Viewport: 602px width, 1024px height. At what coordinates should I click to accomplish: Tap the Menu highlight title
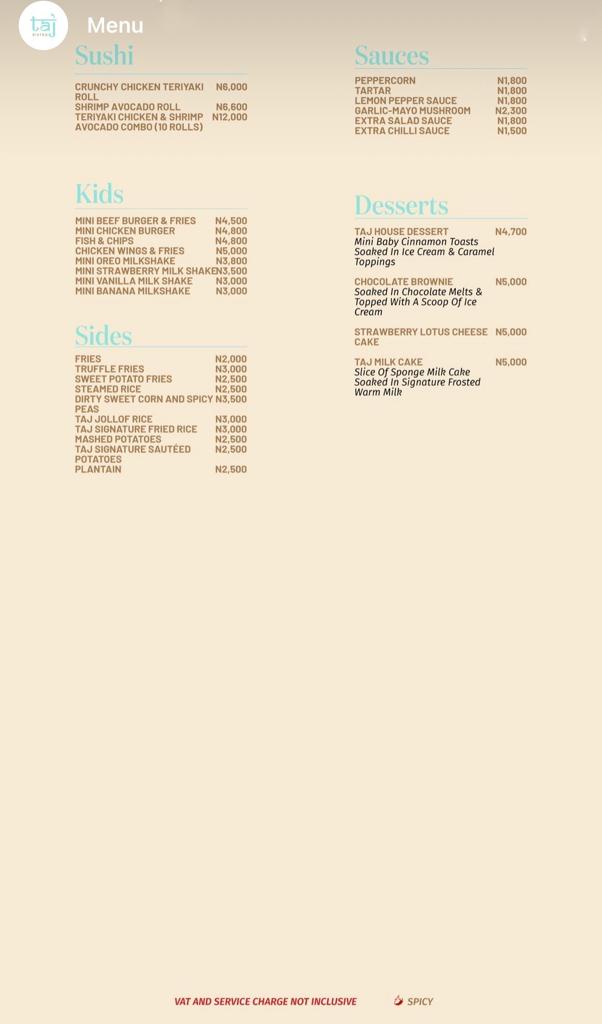coord(115,25)
